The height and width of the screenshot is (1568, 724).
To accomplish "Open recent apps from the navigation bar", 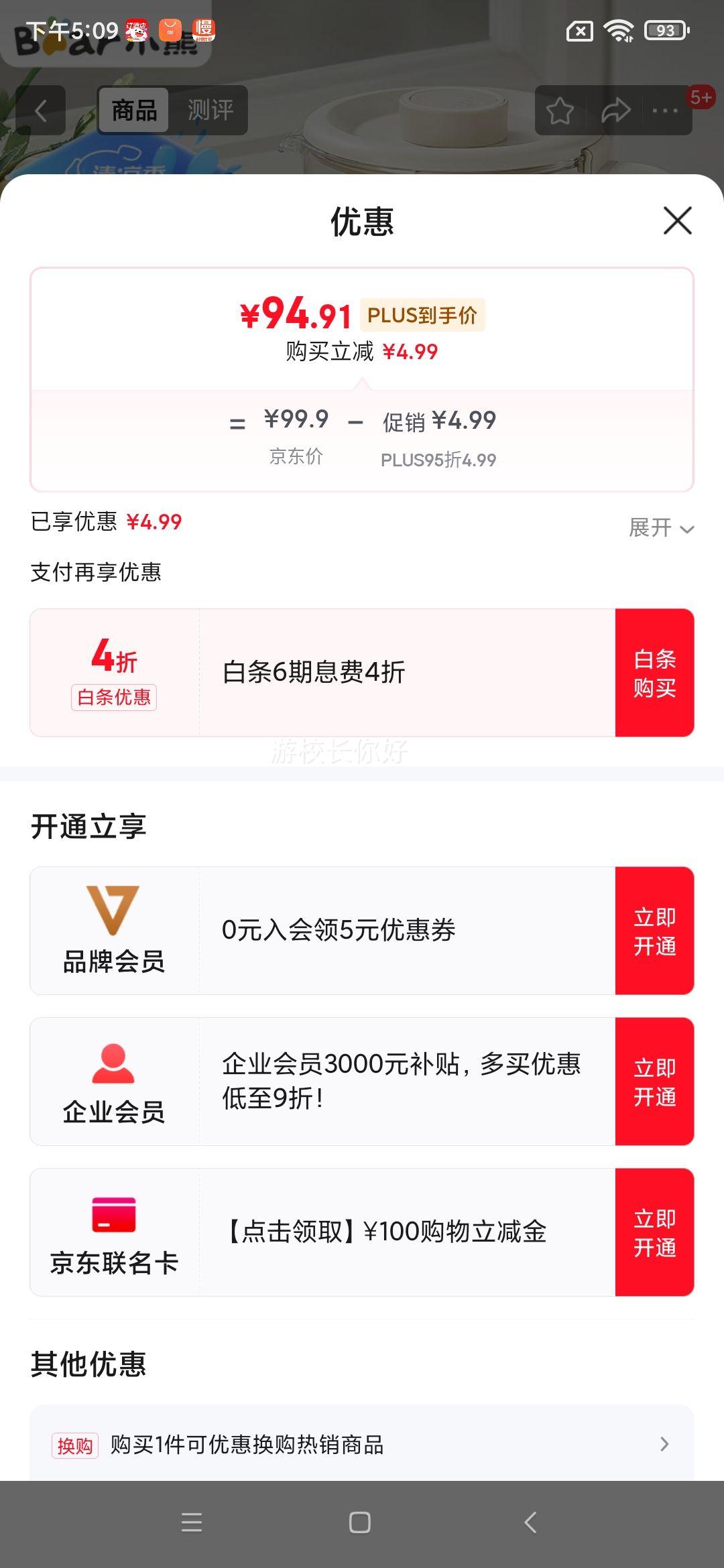I will (192, 1522).
